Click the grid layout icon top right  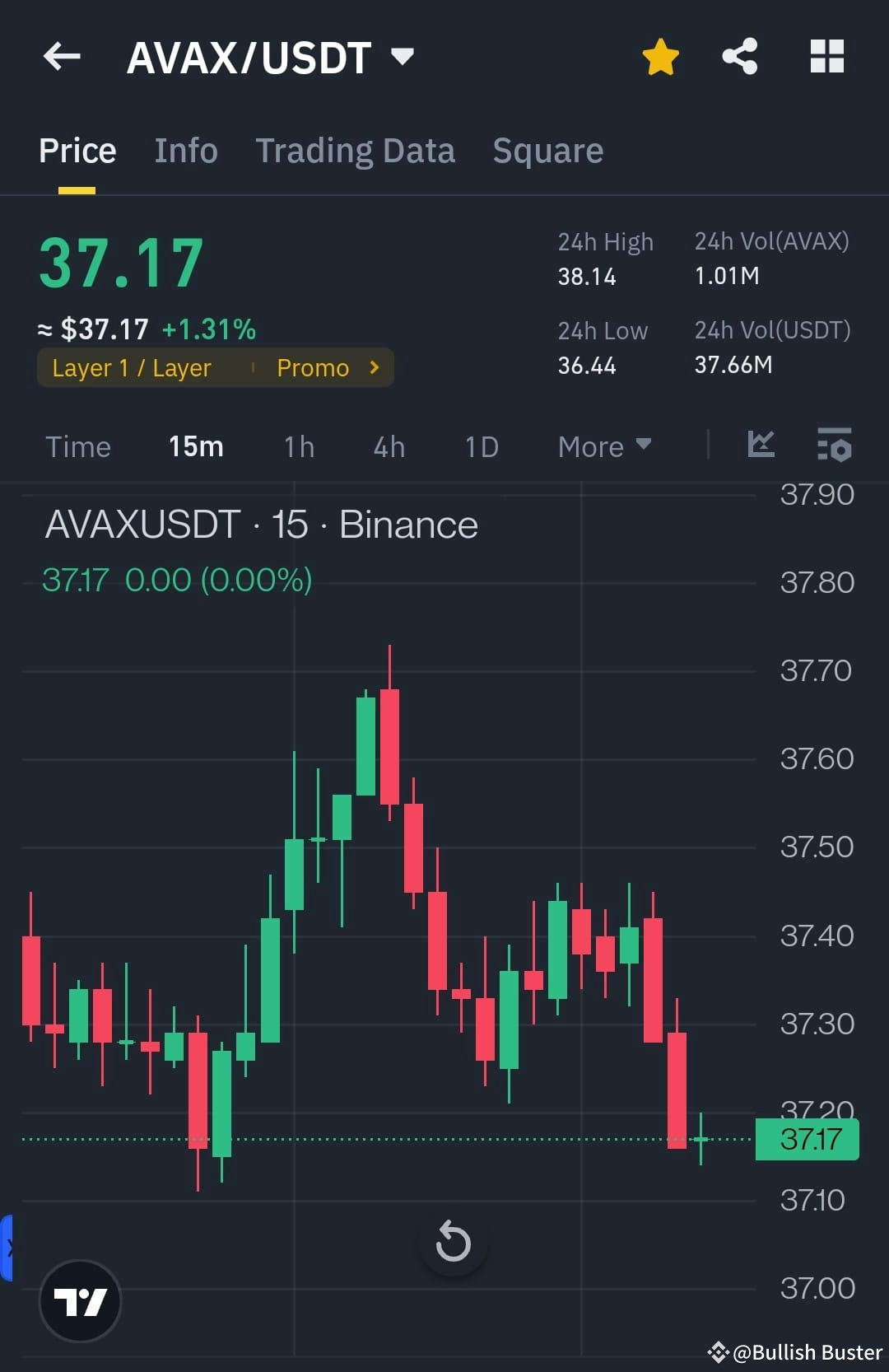coord(826,56)
